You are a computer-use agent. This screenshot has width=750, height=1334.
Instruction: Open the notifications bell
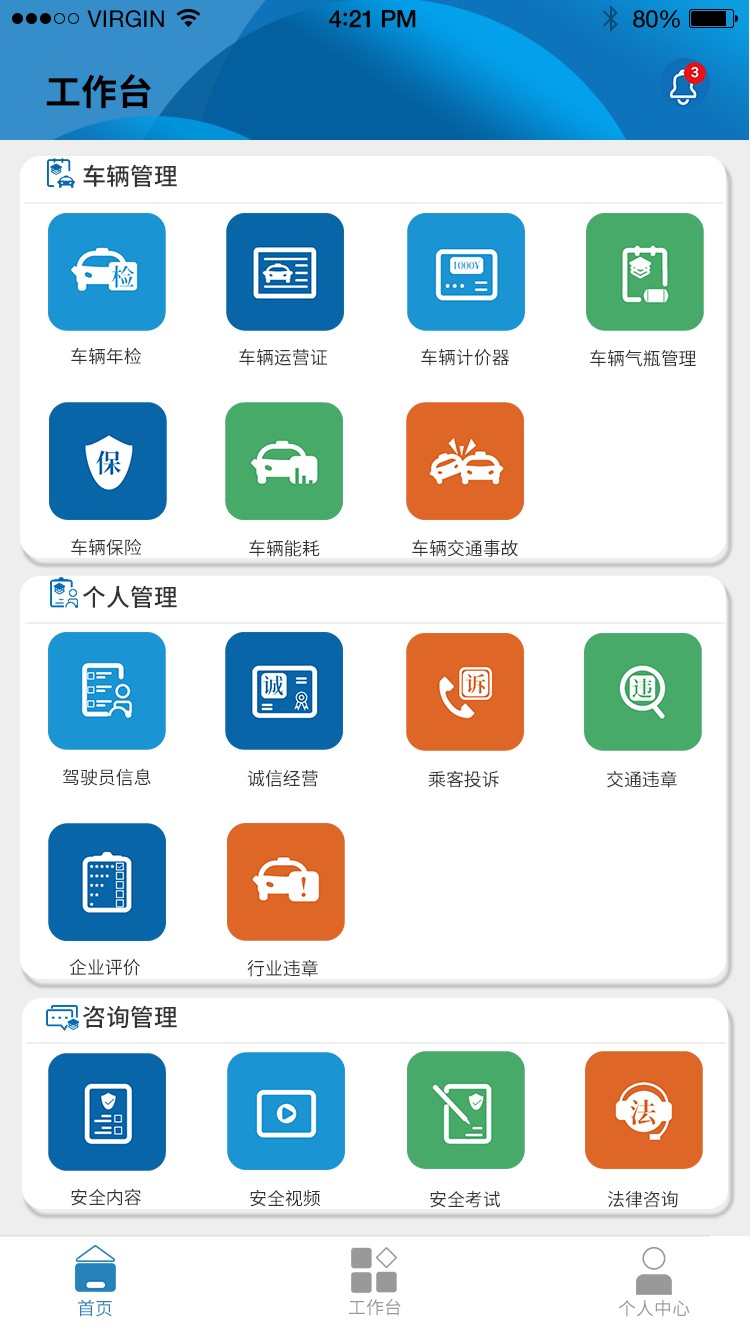click(x=685, y=85)
